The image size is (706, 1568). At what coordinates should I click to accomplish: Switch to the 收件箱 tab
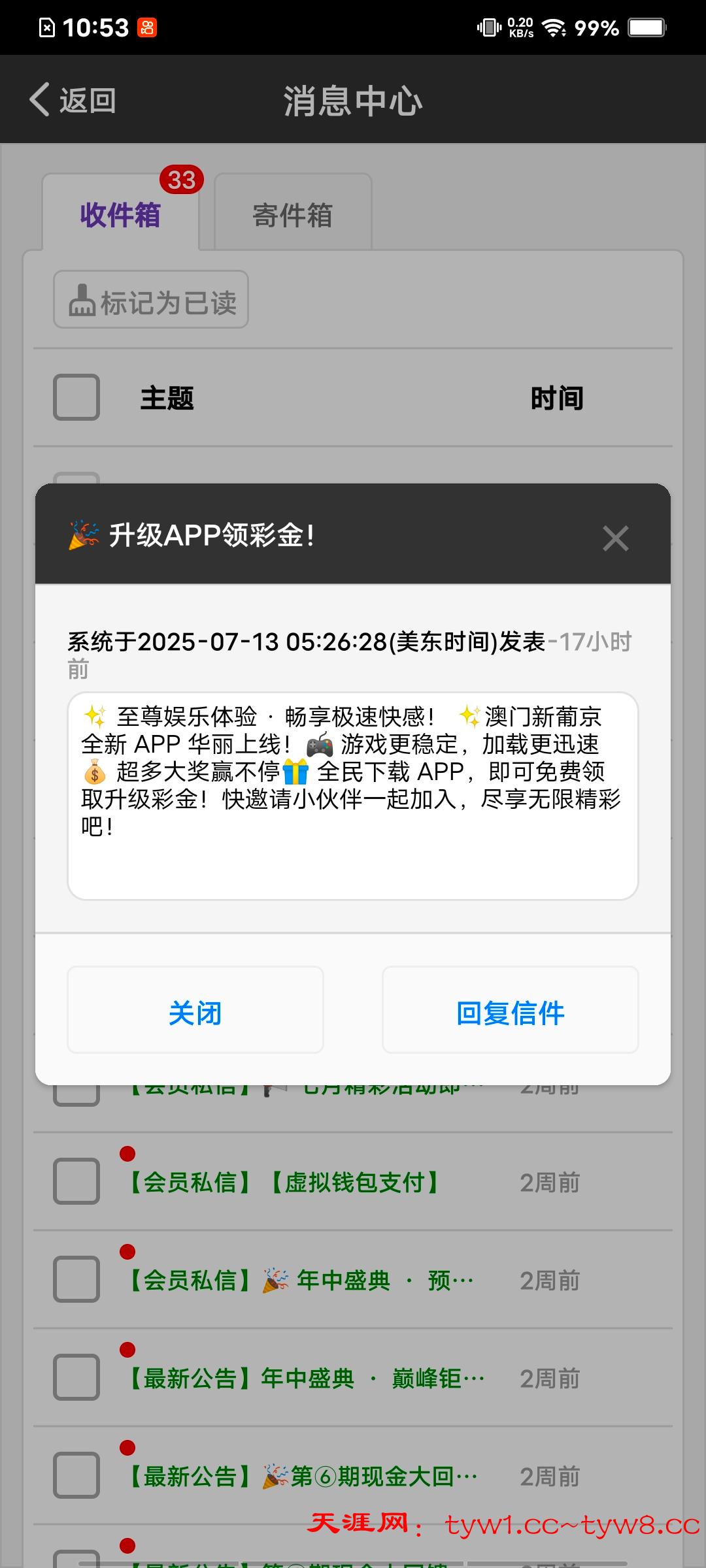(x=120, y=214)
